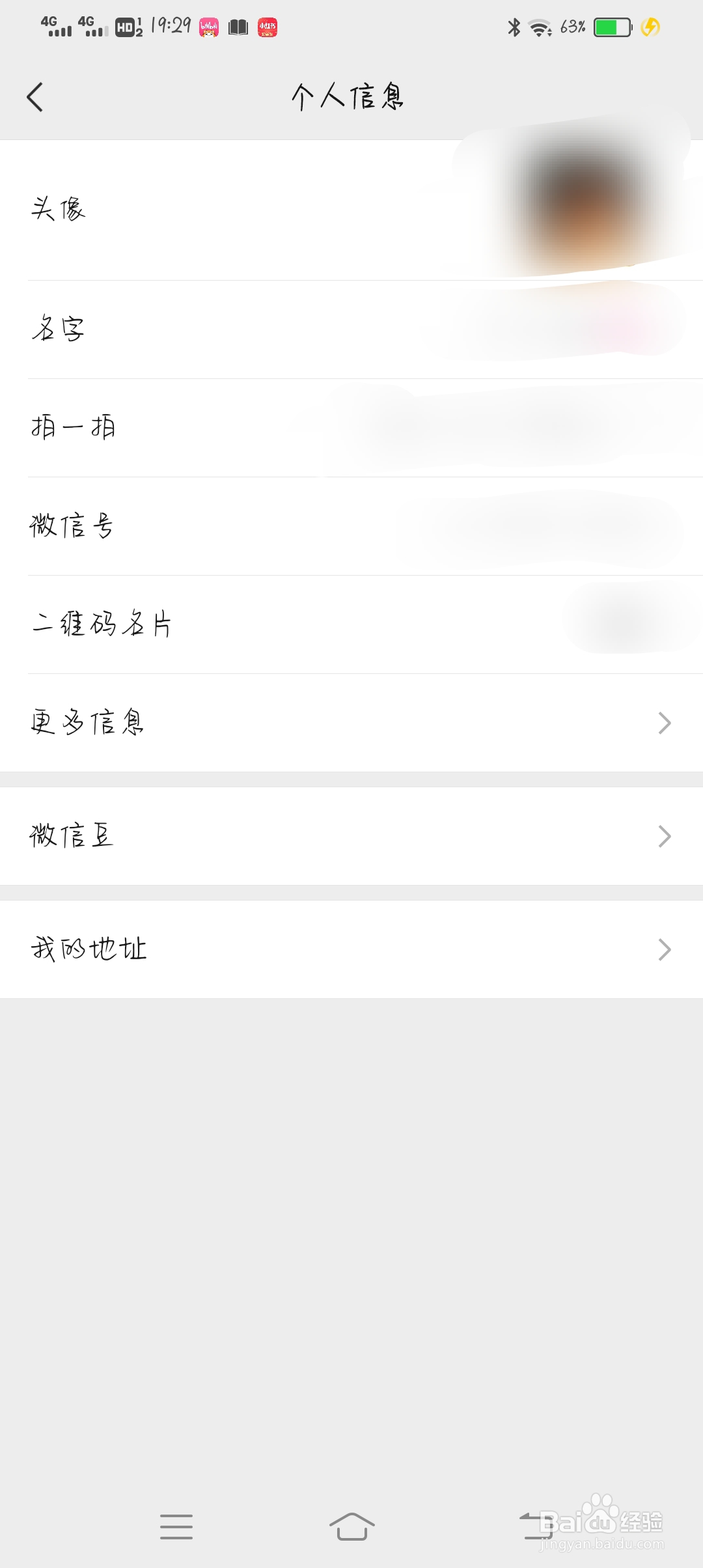703x1568 pixels.
Task: Tap the 个人信息 title bar
Action: pos(348,96)
